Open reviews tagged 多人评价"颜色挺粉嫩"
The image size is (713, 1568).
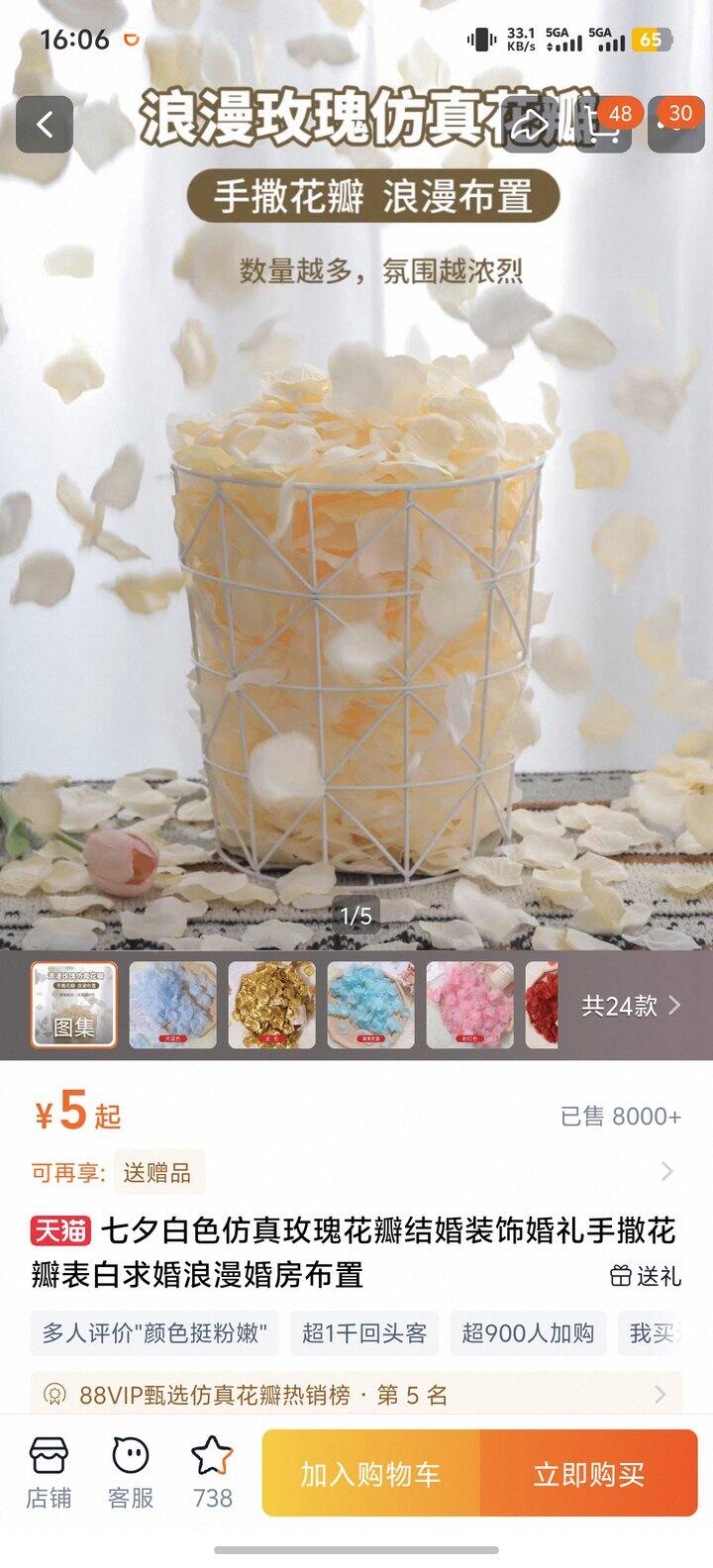(154, 1333)
